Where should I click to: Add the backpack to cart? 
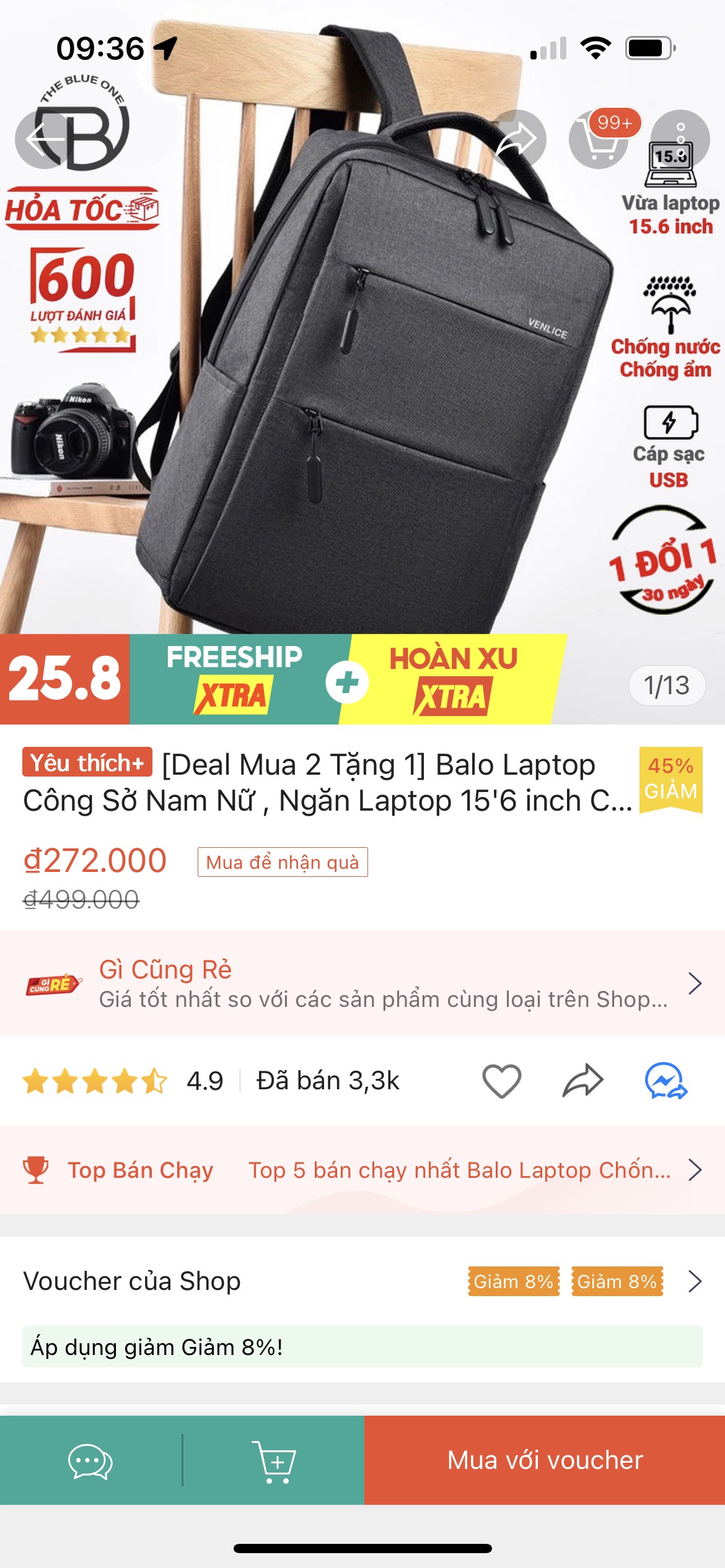click(274, 1461)
